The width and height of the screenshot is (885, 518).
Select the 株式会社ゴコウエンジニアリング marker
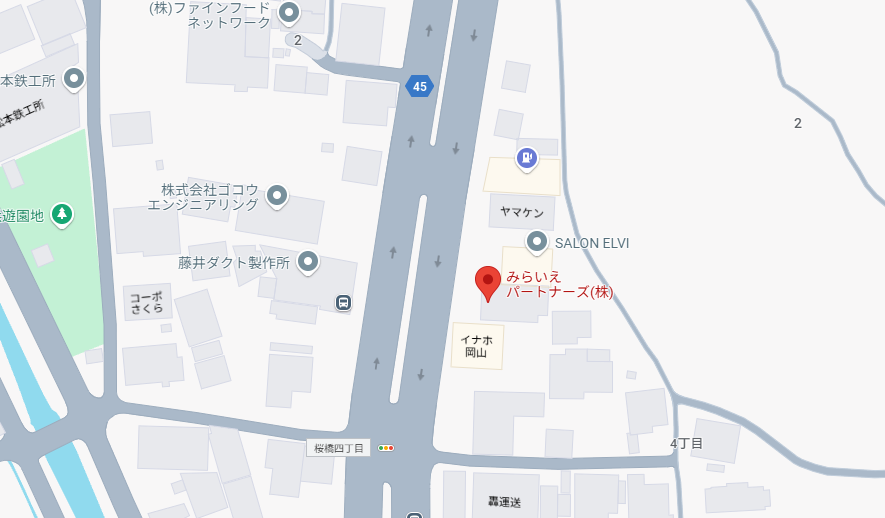pos(278,195)
